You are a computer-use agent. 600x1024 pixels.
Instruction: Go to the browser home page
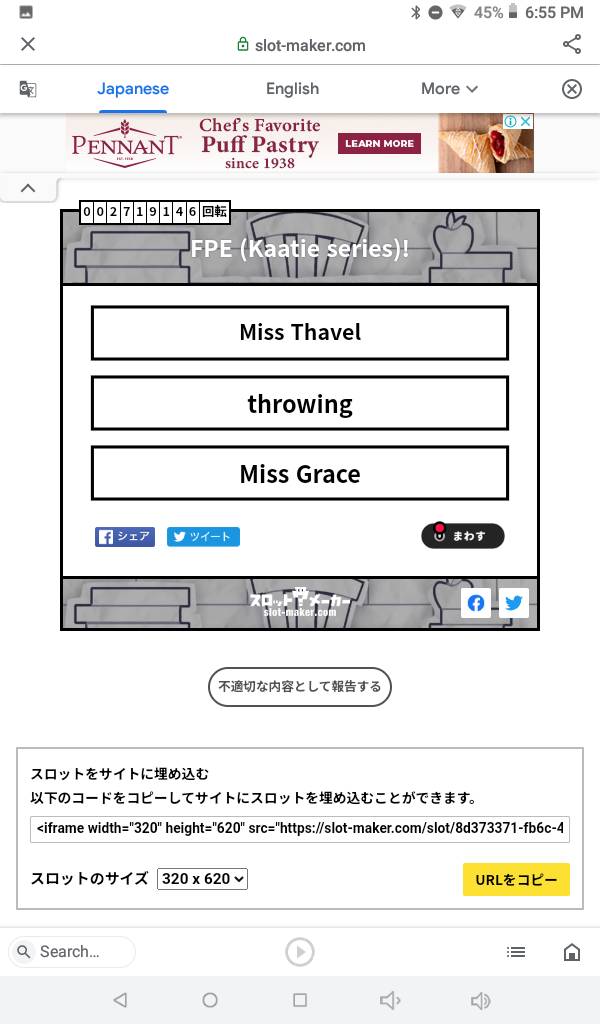coord(572,952)
